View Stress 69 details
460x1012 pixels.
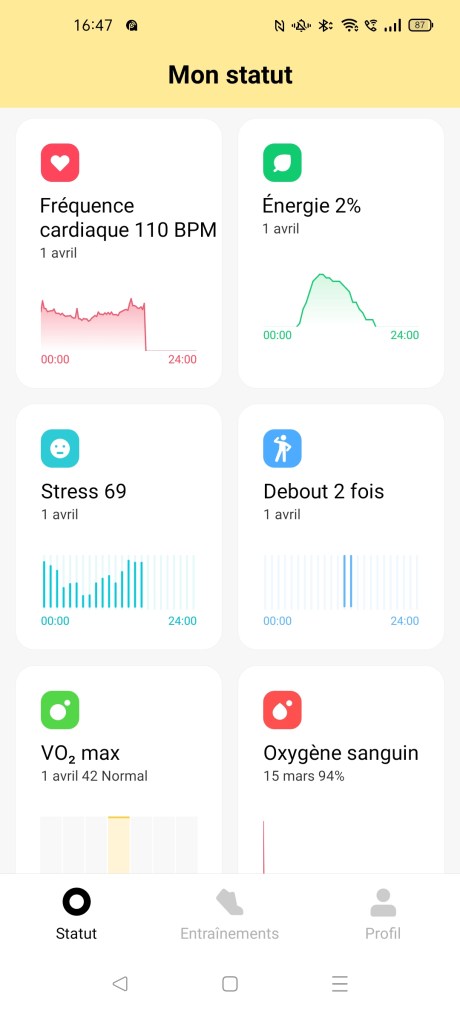[x=119, y=527]
